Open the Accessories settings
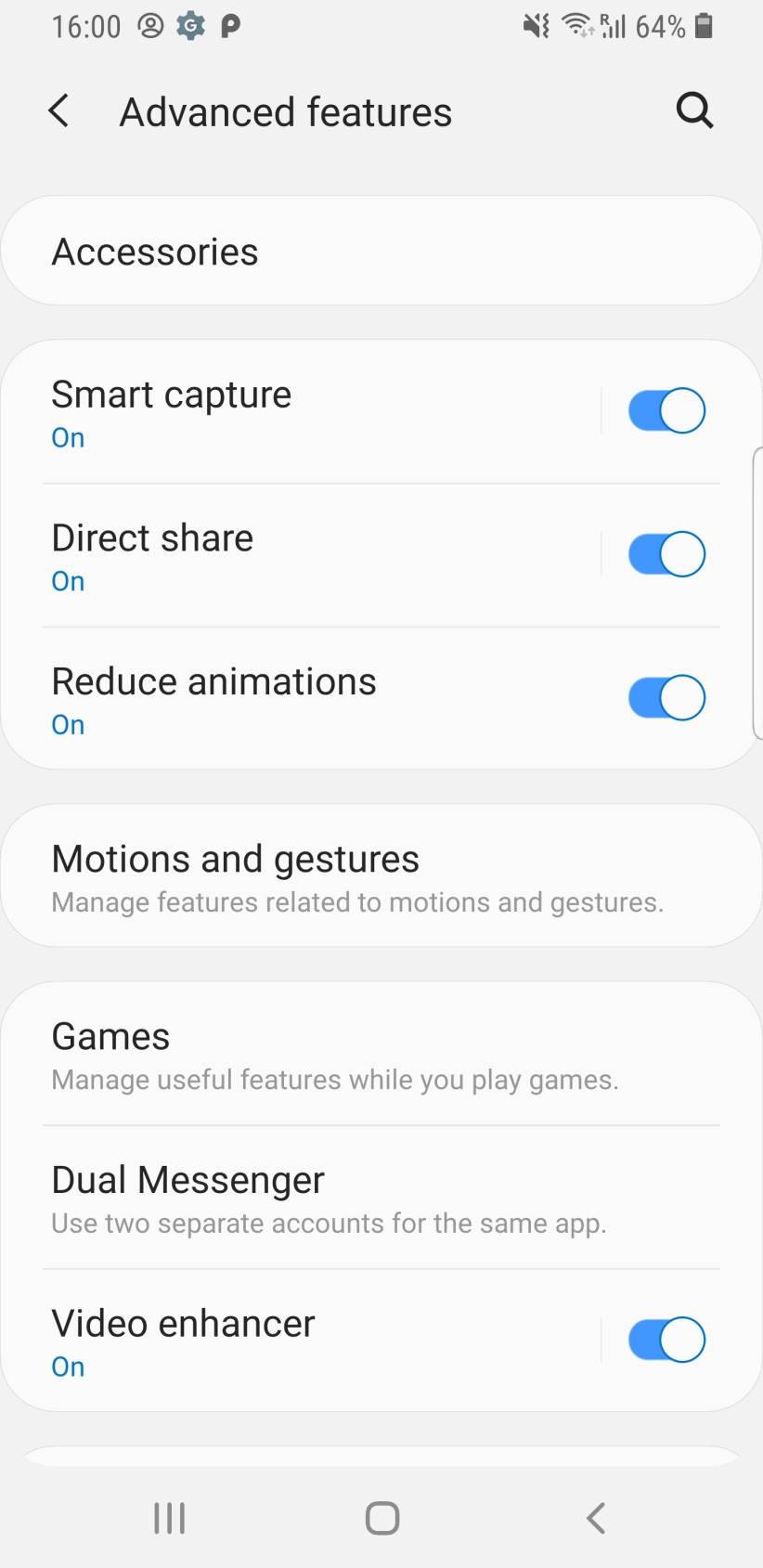This screenshot has width=763, height=1568. tap(381, 251)
